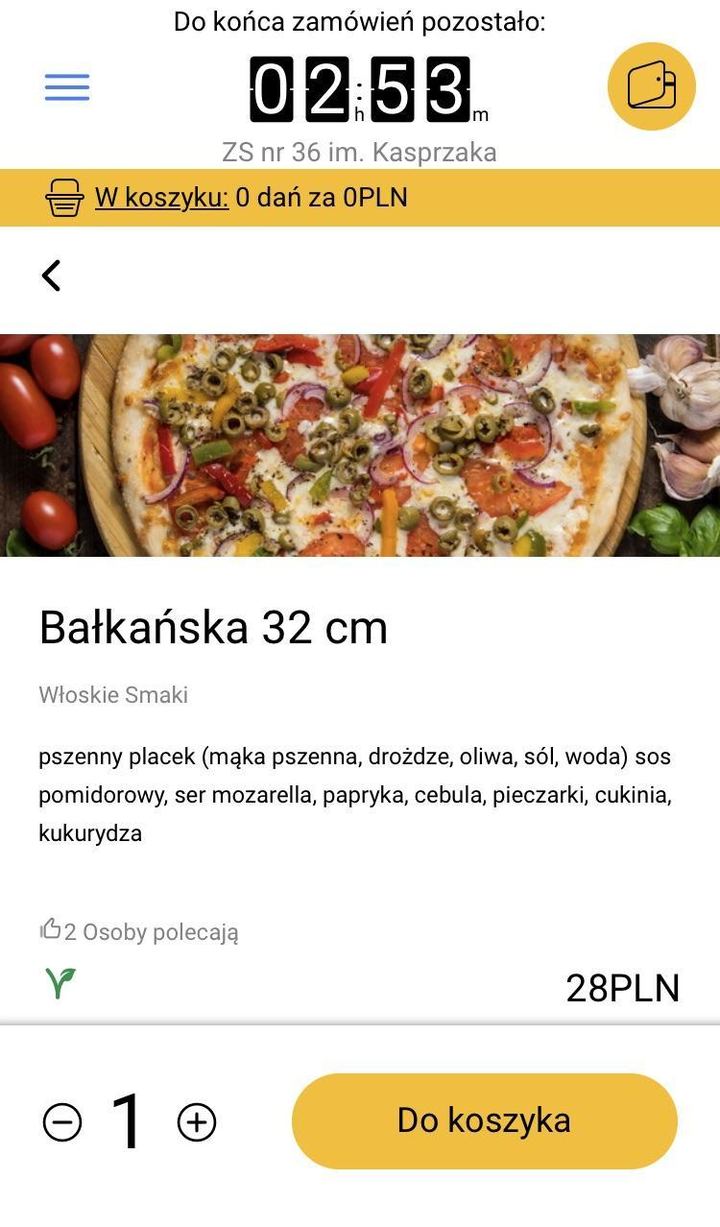Click the thumbs up recommendation icon
This screenshot has height=1227, width=720.
coord(50,928)
